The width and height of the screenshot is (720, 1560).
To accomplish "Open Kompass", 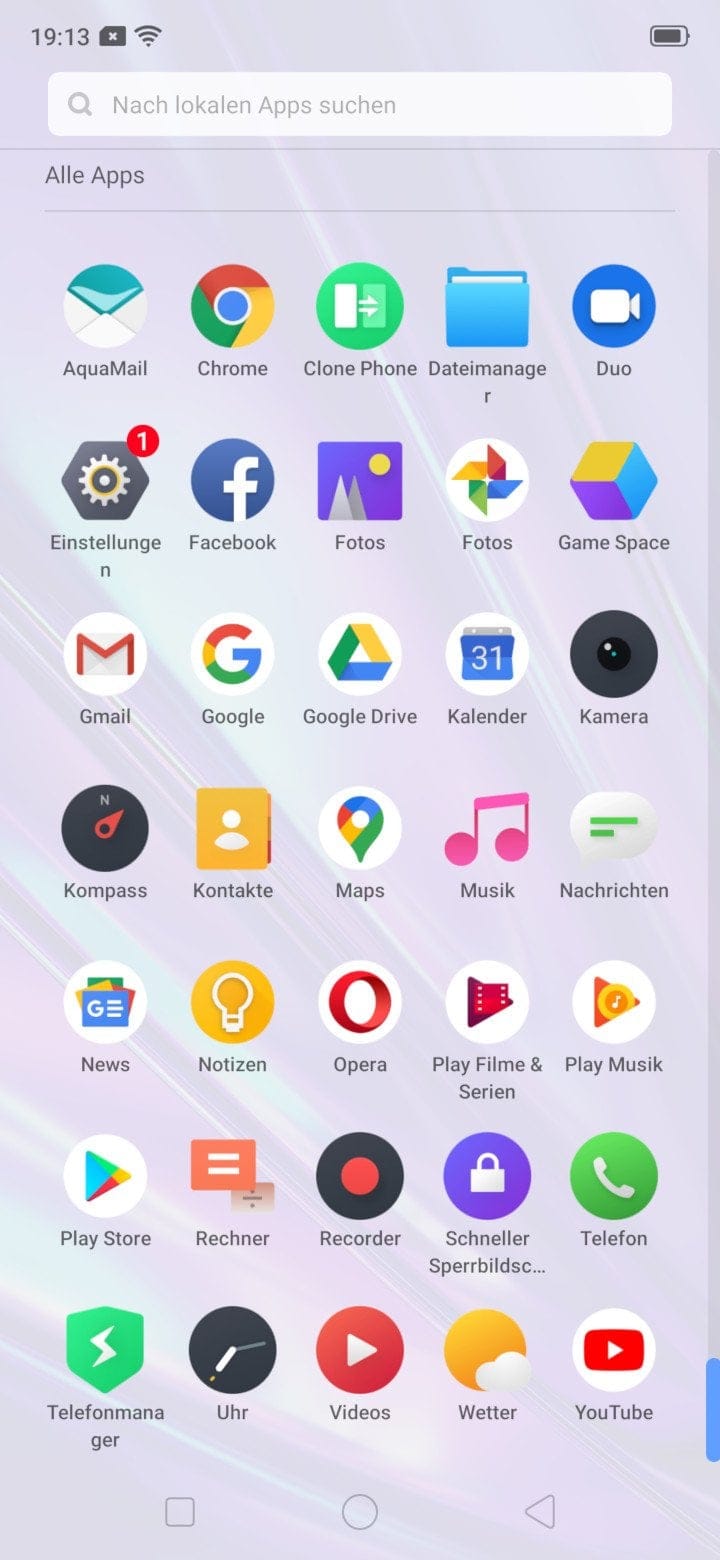I will tap(105, 829).
